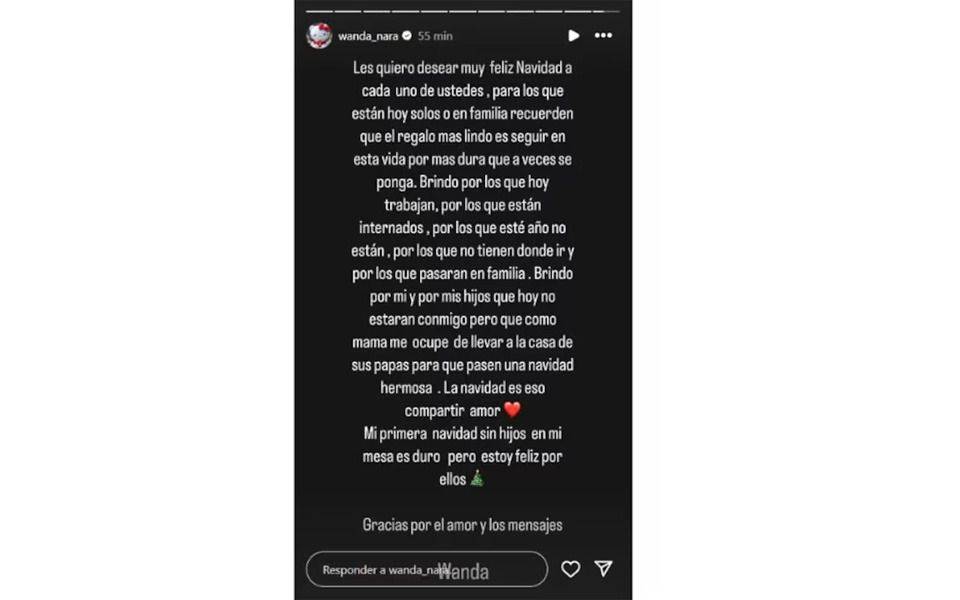
Task: Like this story with the heart
Action: tap(570, 568)
